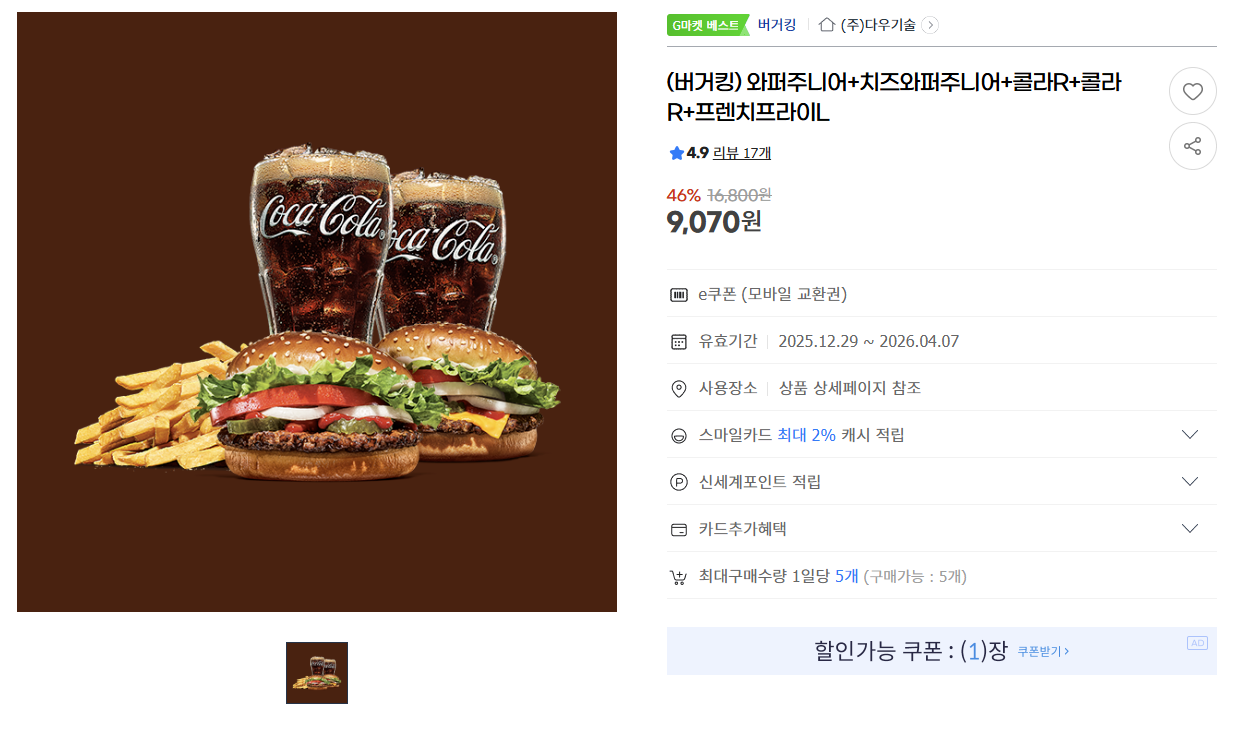The width and height of the screenshot is (1252, 731).
Task: Open the 버거킹 brand link
Action: click(x=777, y=25)
